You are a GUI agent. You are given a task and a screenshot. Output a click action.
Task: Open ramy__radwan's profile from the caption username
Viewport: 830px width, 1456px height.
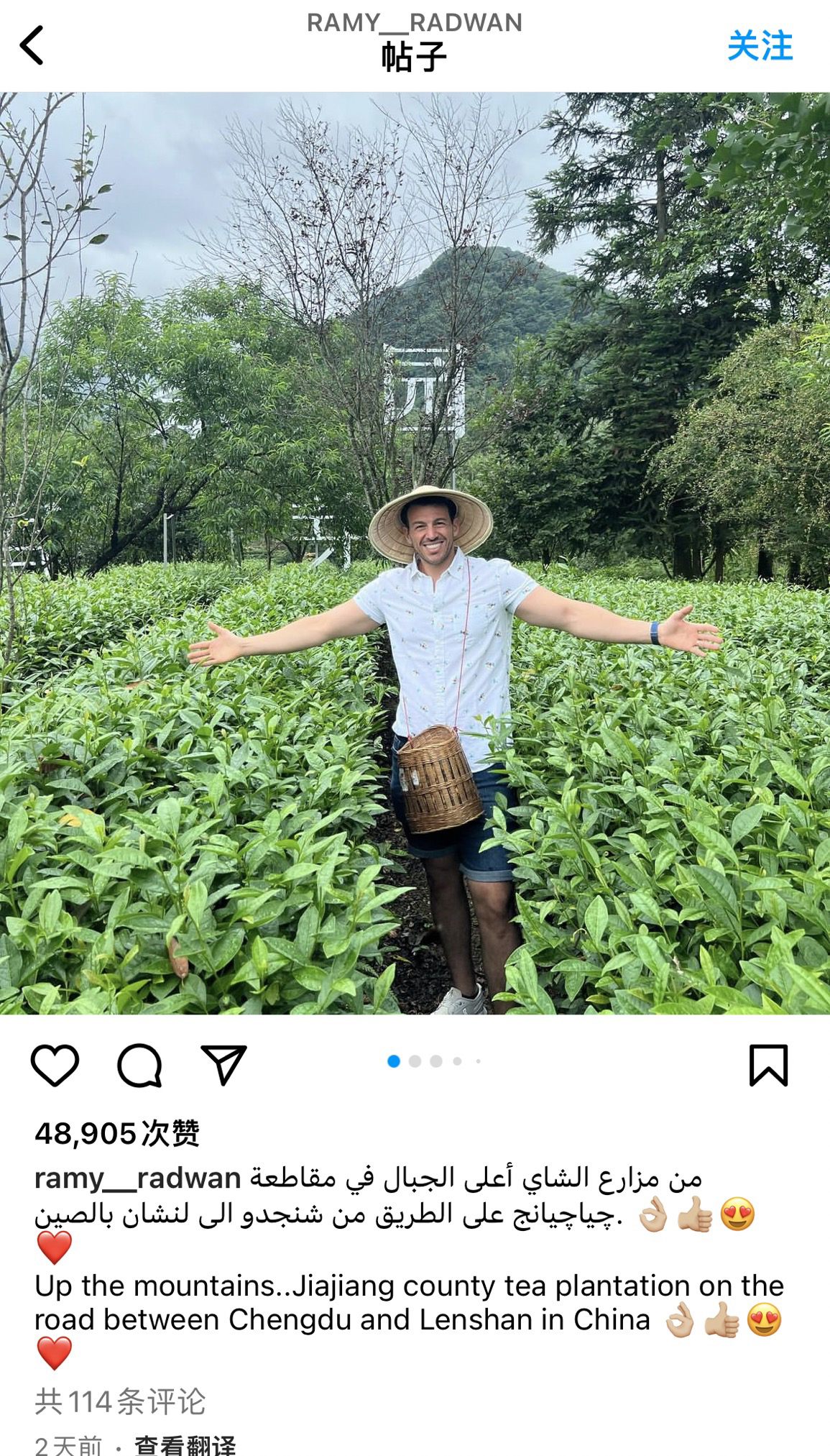(137, 1178)
